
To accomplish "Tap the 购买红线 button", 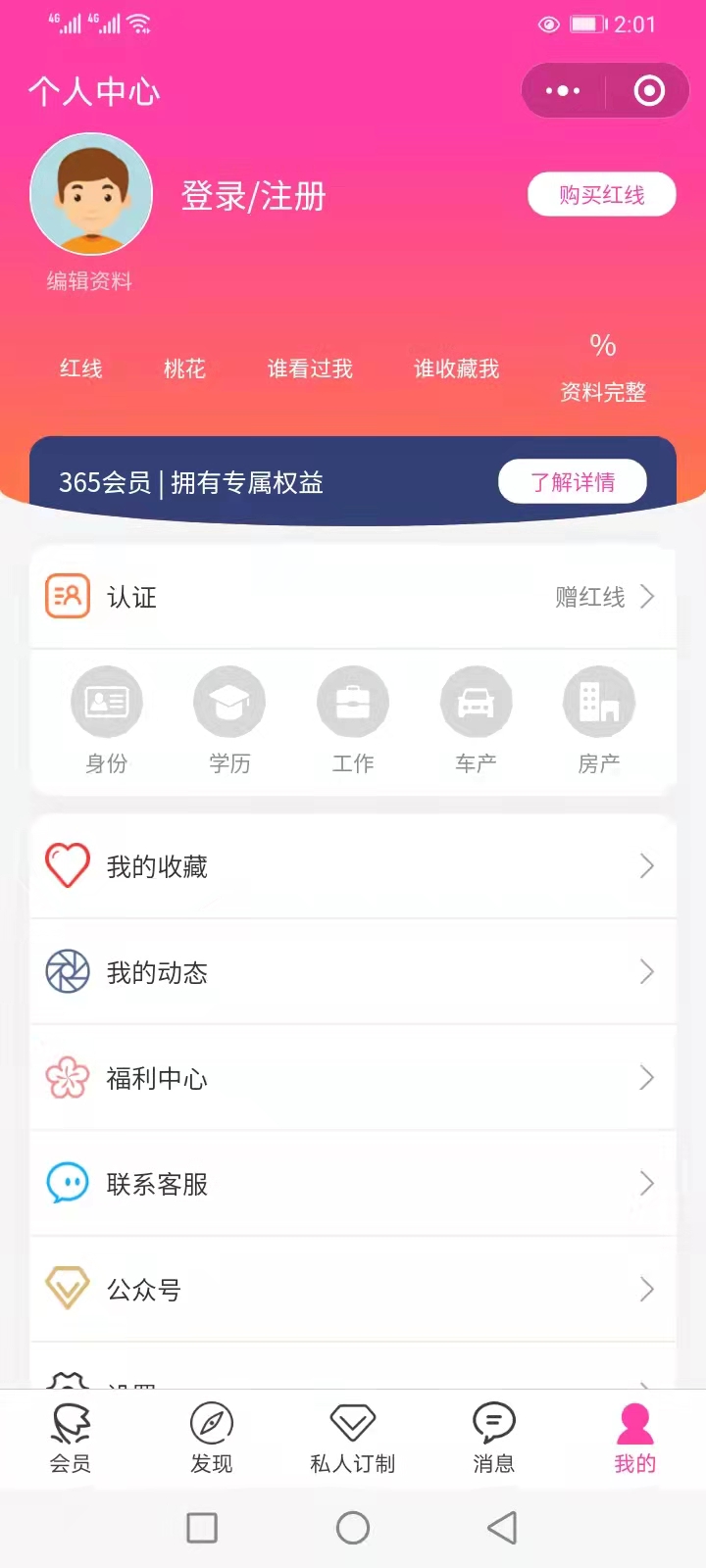I will tap(602, 194).
